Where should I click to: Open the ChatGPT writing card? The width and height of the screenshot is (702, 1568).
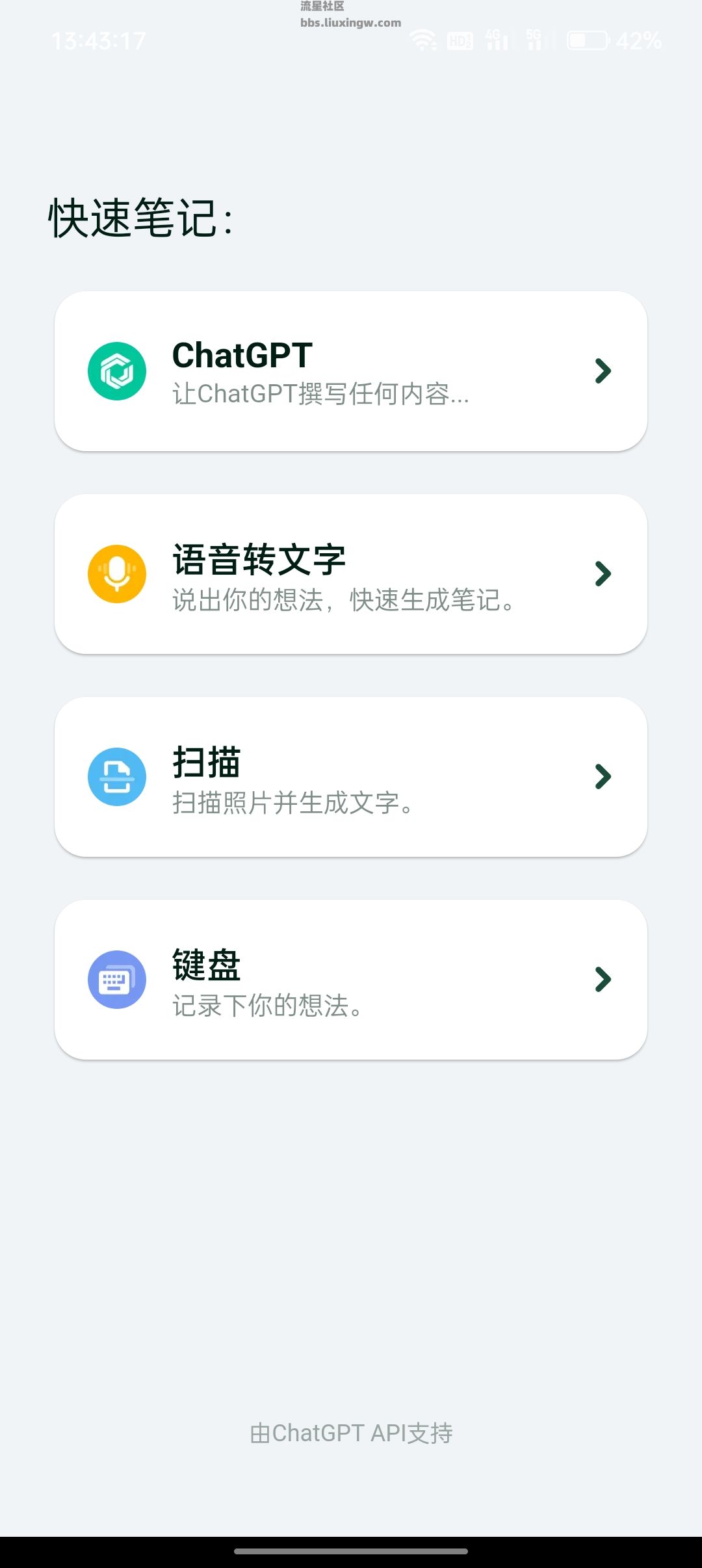(x=351, y=371)
